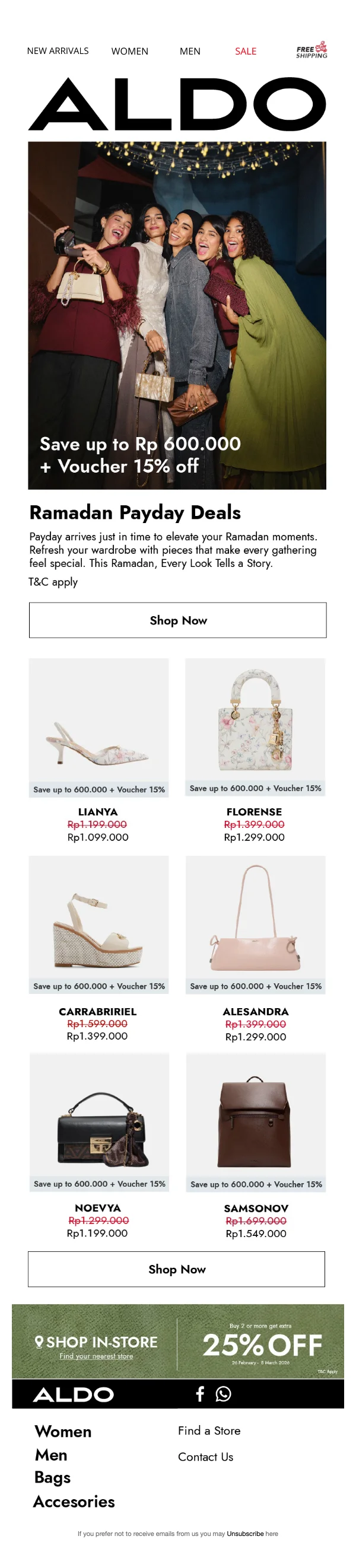Viewport: 356px width, 1568px height.
Task: Open the New Arrivals link
Action: pos(58,51)
